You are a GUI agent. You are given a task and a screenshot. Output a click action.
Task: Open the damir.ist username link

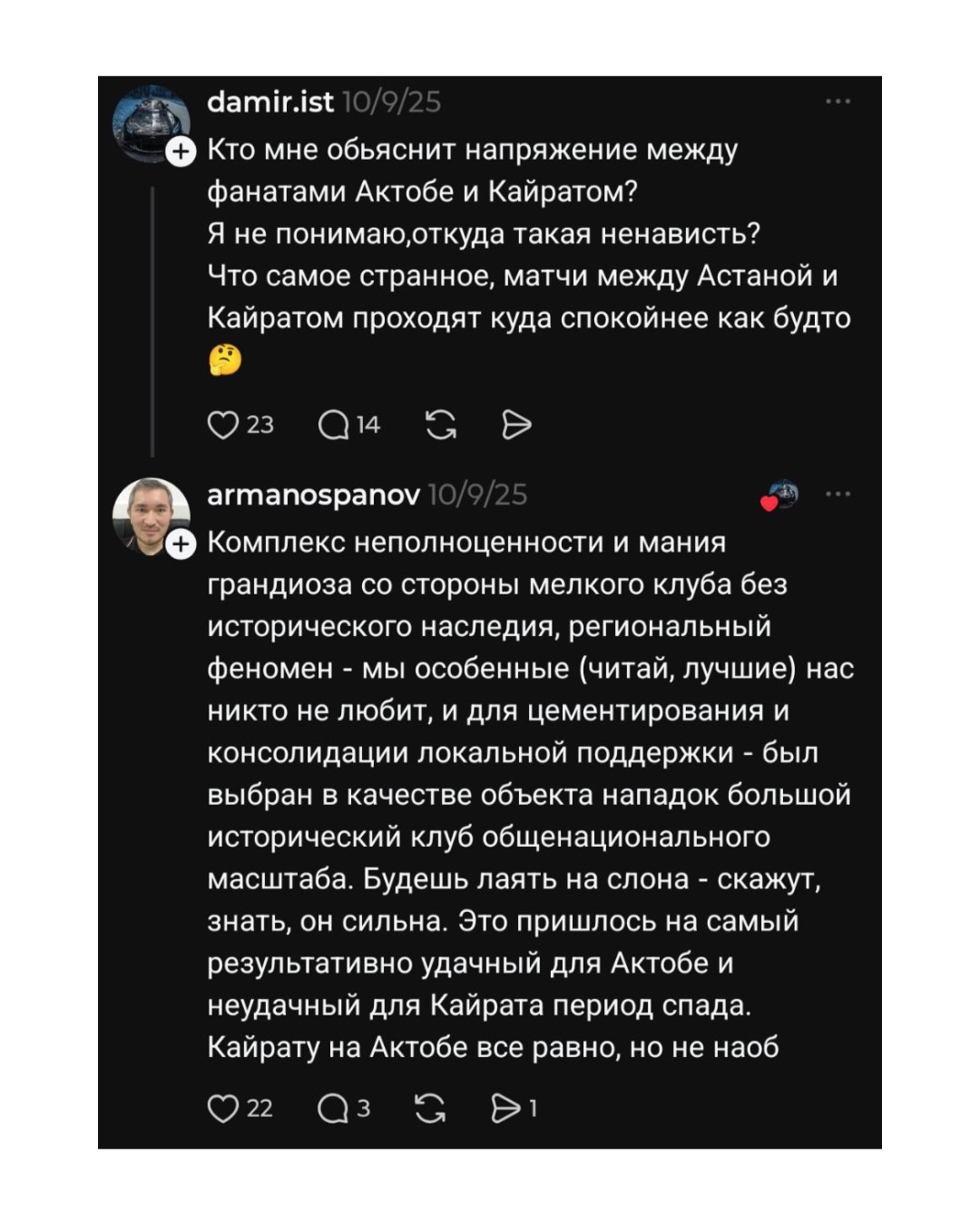(x=270, y=102)
